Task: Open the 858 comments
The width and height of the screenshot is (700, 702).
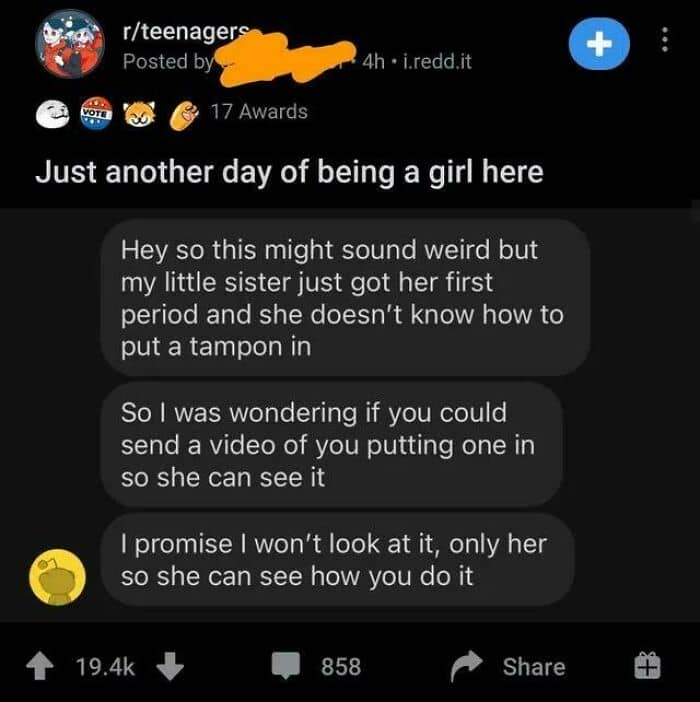Action: [316, 667]
